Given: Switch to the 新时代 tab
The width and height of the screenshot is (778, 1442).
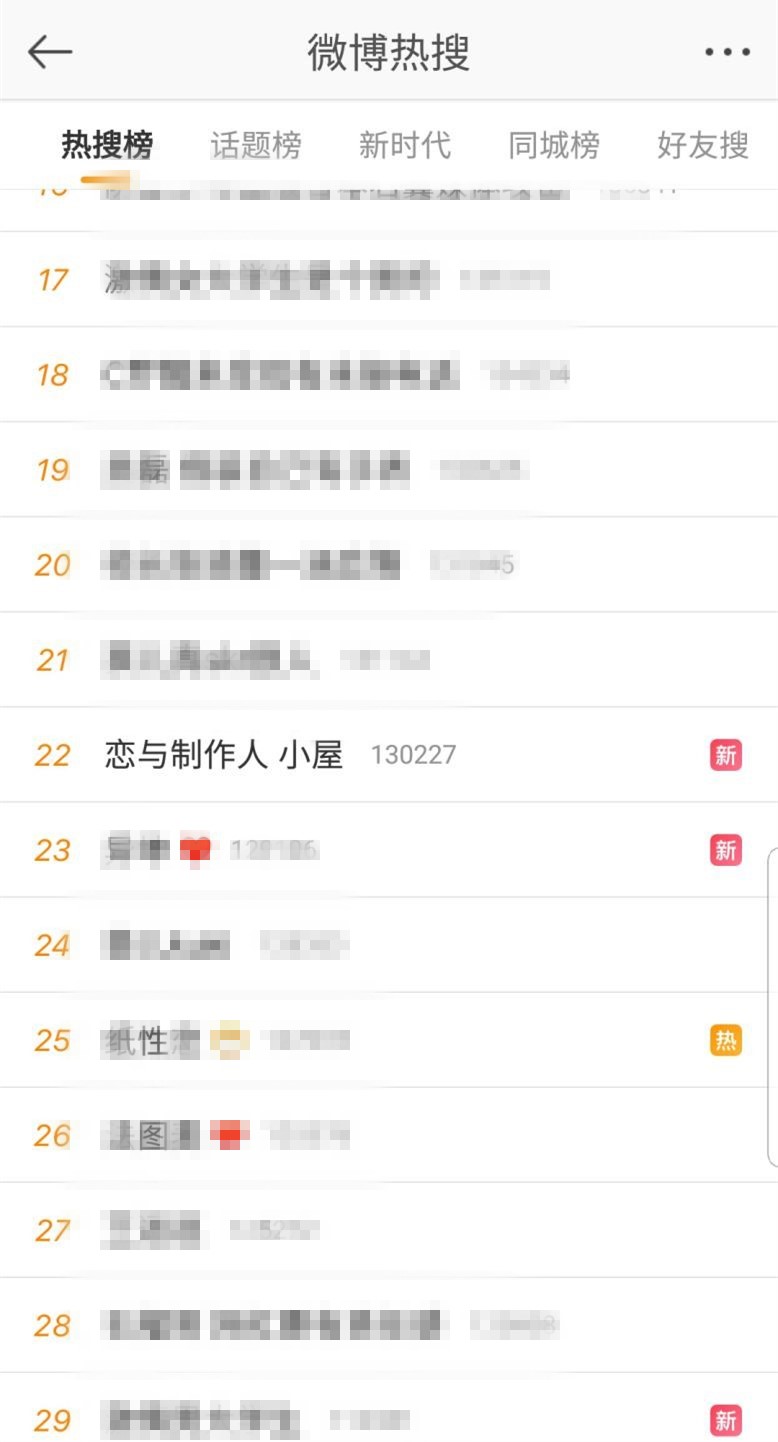Looking at the screenshot, I should (405, 145).
